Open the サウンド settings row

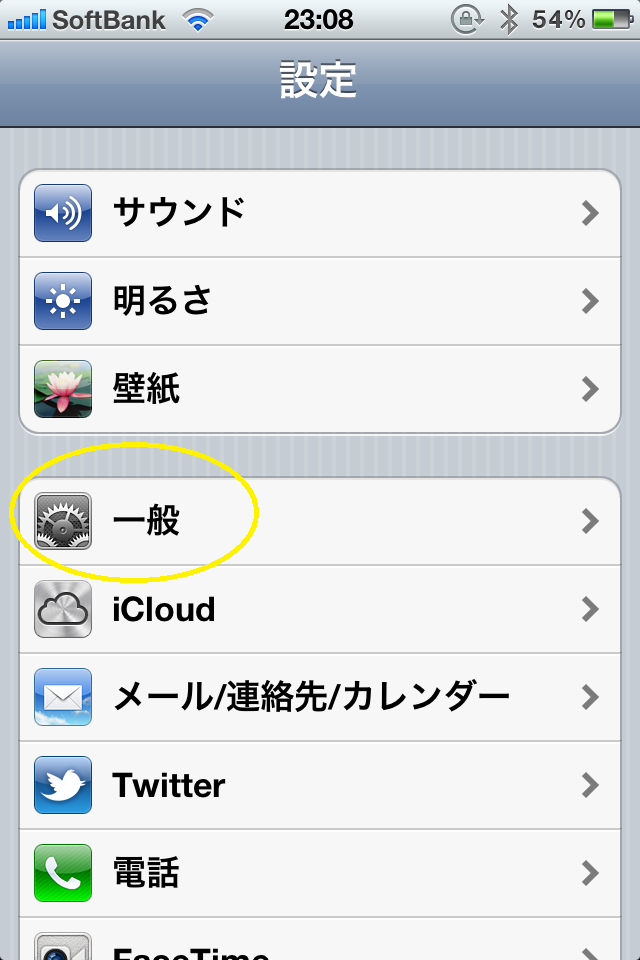[x=320, y=212]
